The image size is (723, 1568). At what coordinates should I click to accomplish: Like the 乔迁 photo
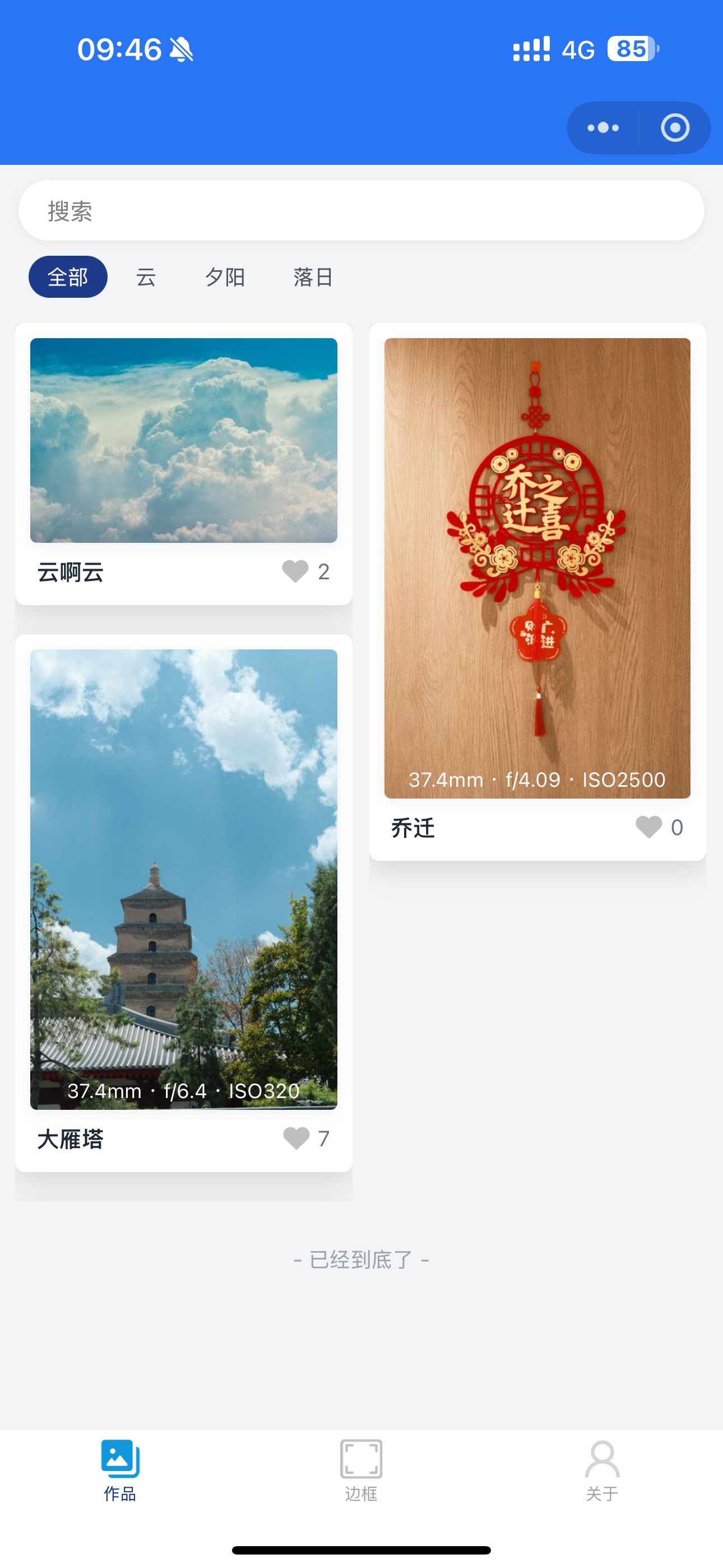(x=649, y=827)
